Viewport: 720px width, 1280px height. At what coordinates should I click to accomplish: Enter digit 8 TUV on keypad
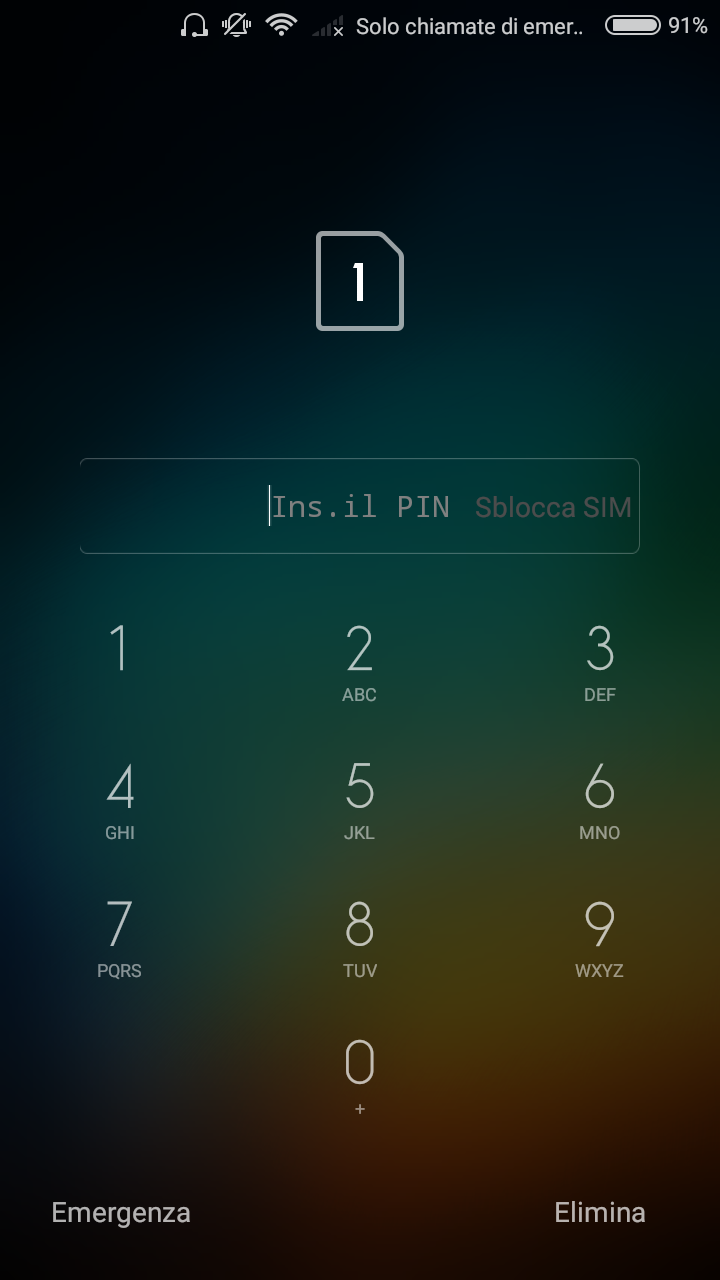(x=359, y=938)
